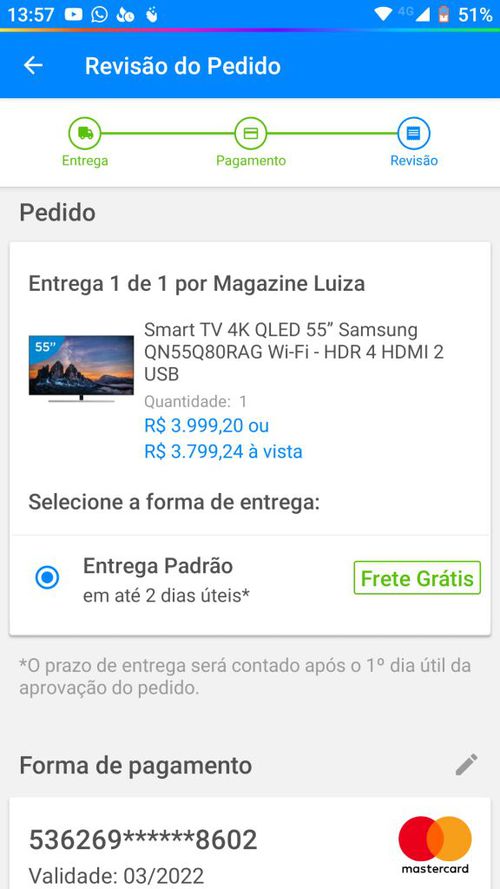The height and width of the screenshot is (889, 500).
Task: Return to the Entrega step
Action: pyautogui.click(x=85, y=143)
